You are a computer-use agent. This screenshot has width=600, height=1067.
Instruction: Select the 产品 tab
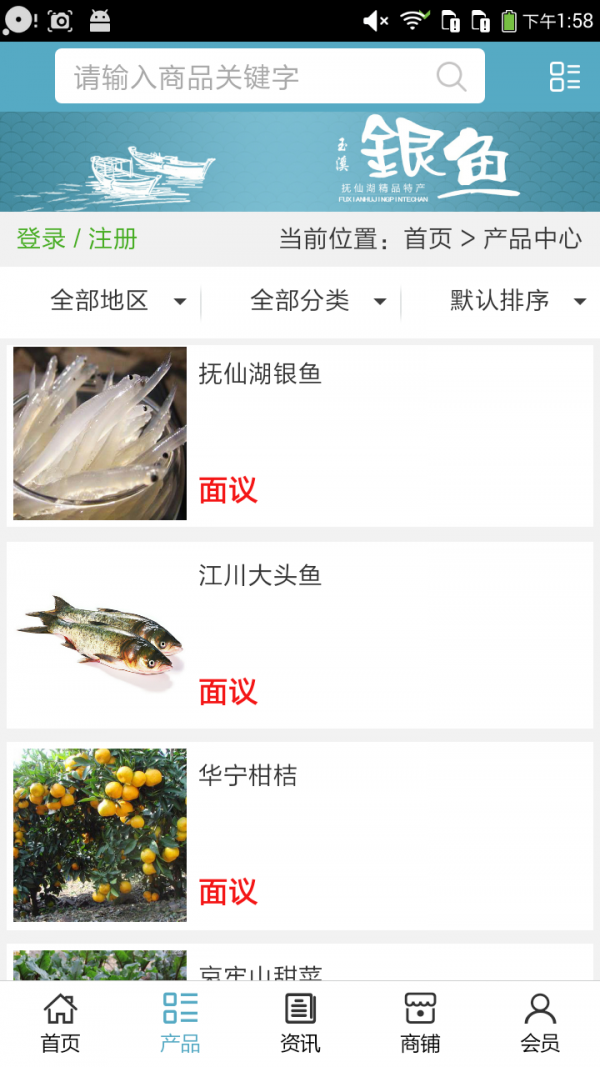tap(180, 1023)
